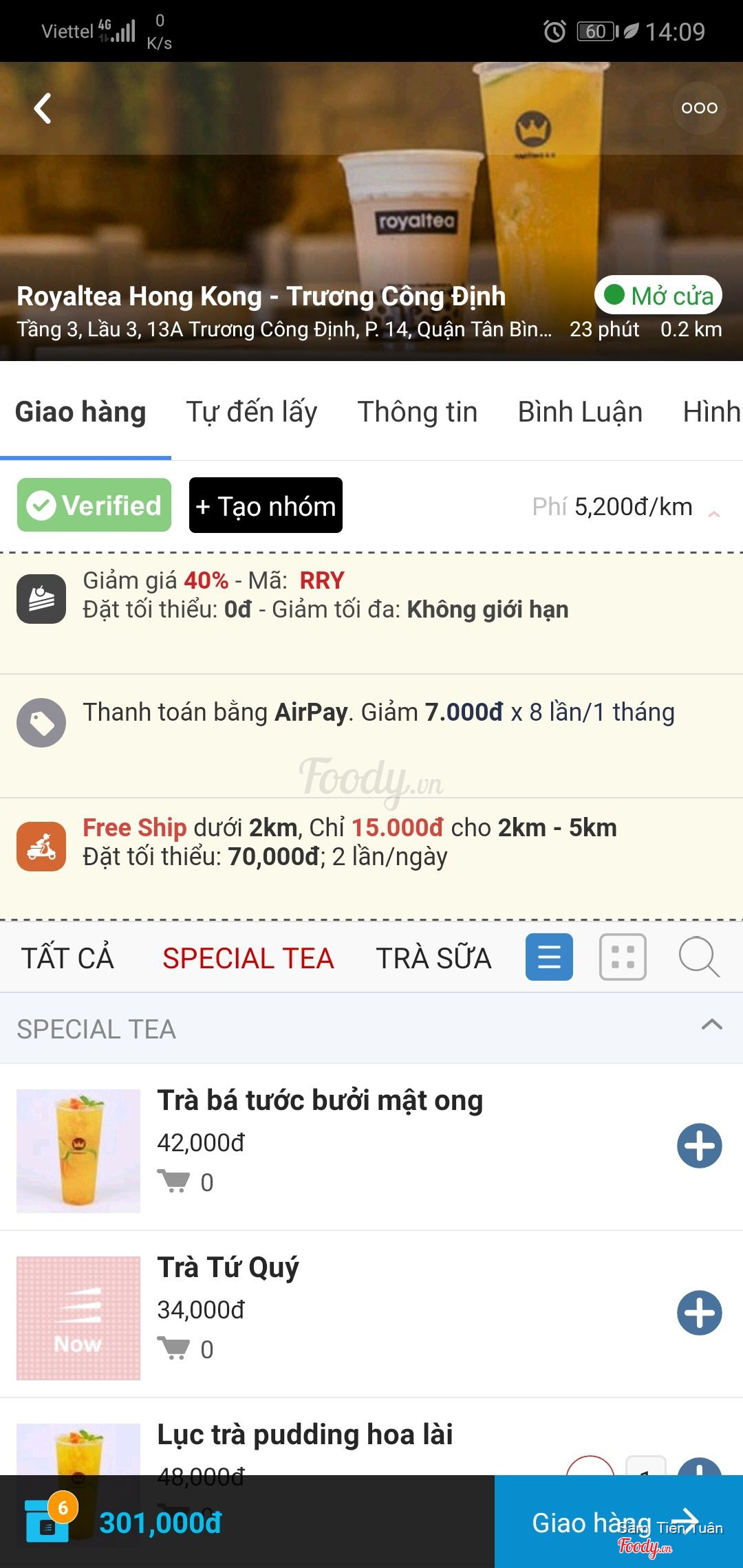Open the three-dot overflow menu
743x1568 pixels.
click(x=699, y=108)
